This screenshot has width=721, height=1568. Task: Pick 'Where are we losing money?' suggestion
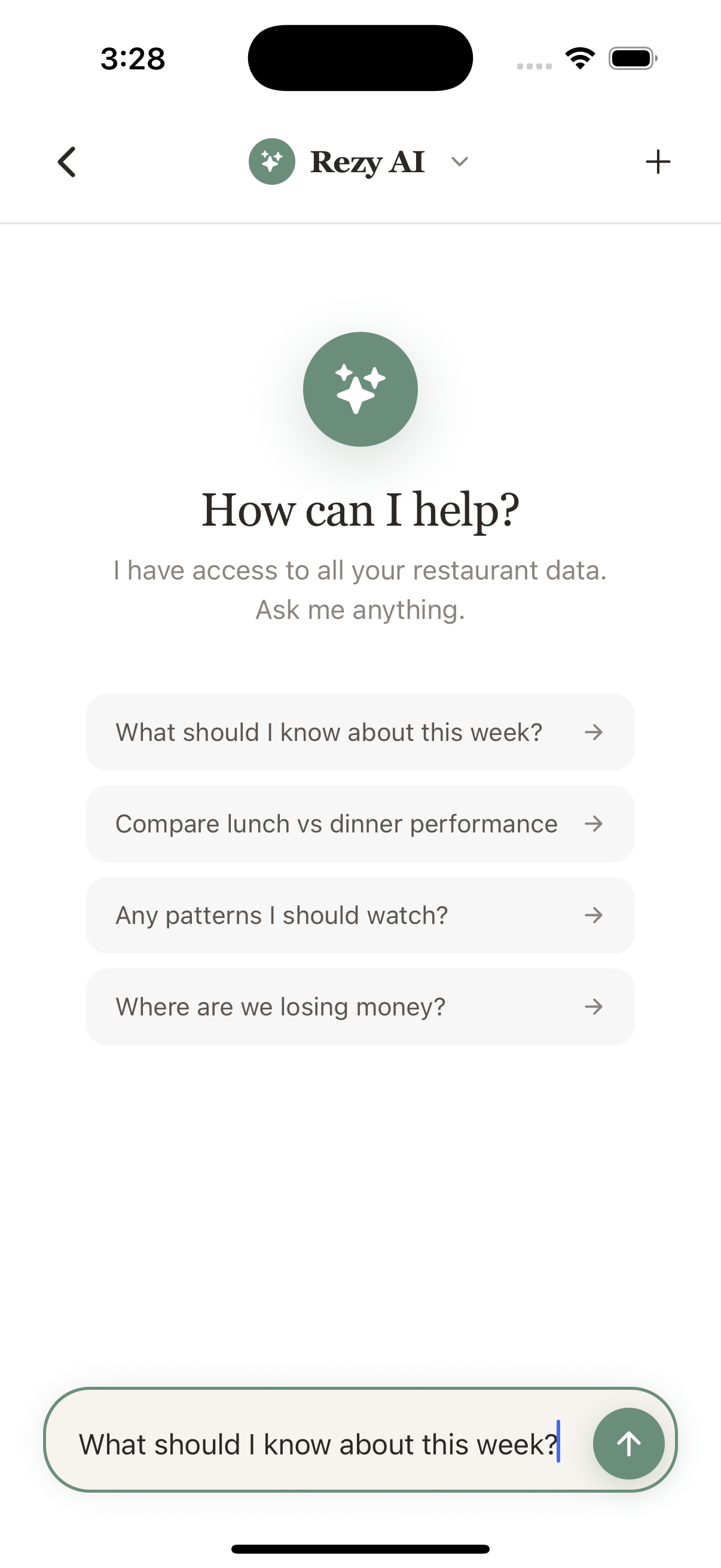click(359, 1007)
